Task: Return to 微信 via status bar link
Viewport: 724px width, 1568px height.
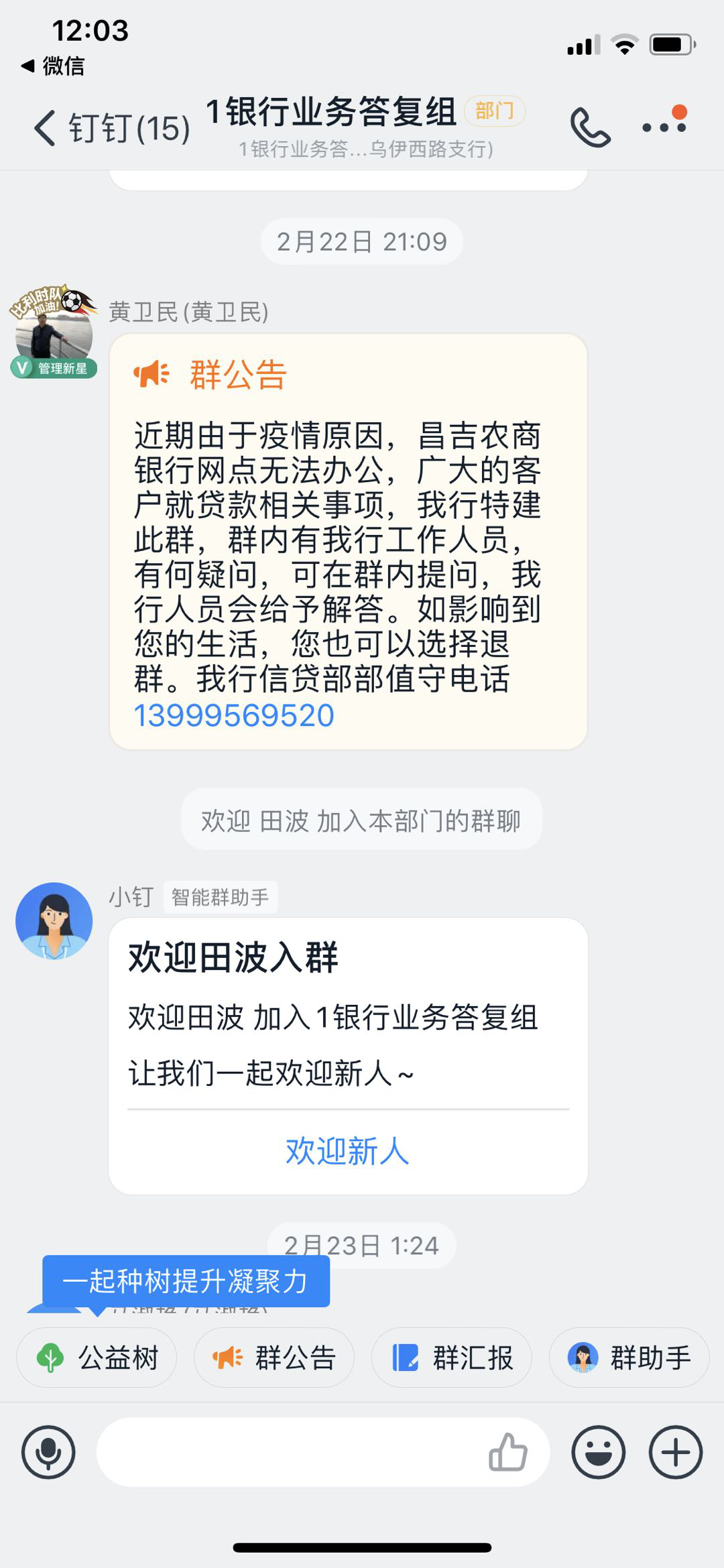Action: (54, 66)
